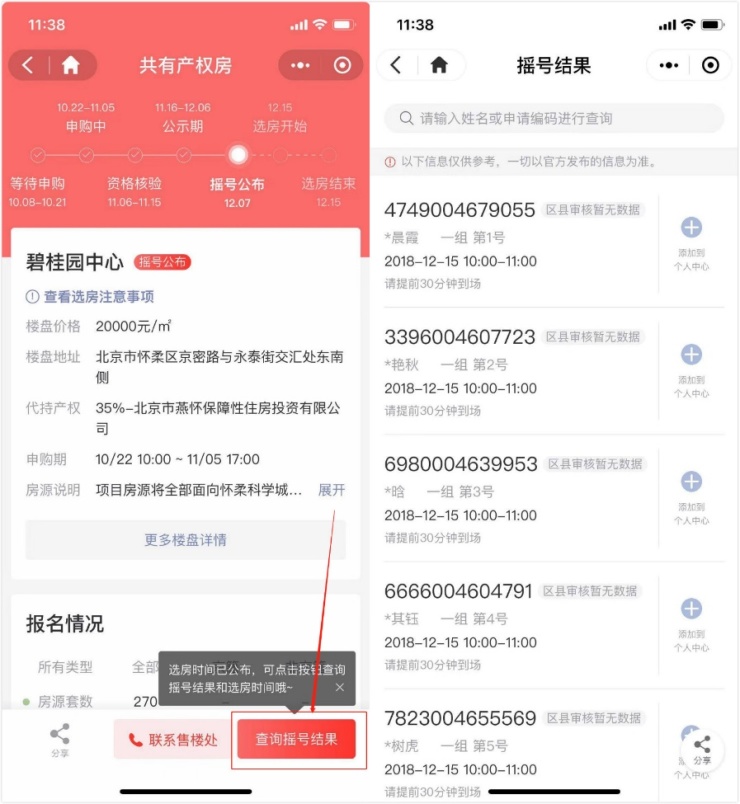Go back from the 共有产权房 page

[28, 66]
